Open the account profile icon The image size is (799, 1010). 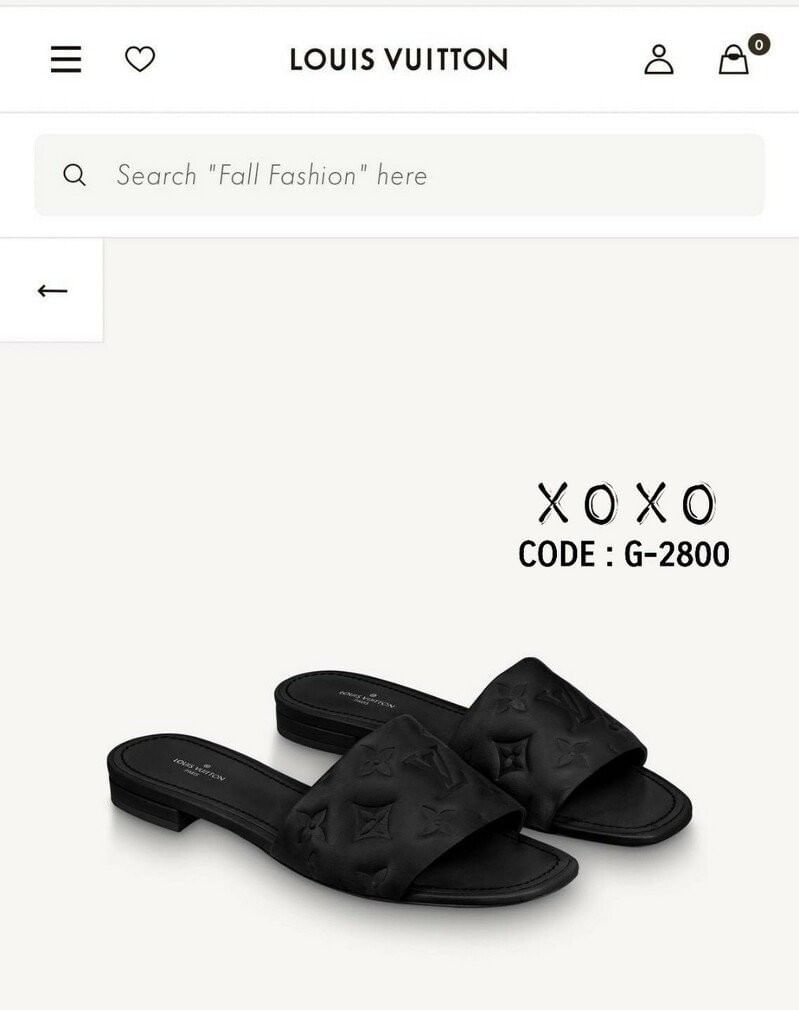click(658, 60)
